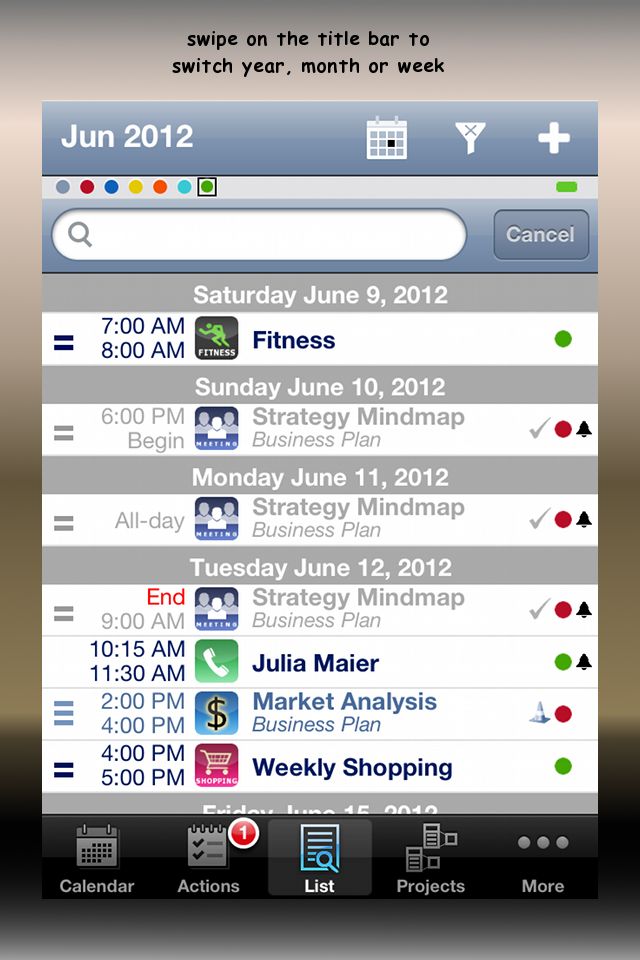Cancel the search

[540, 235]
